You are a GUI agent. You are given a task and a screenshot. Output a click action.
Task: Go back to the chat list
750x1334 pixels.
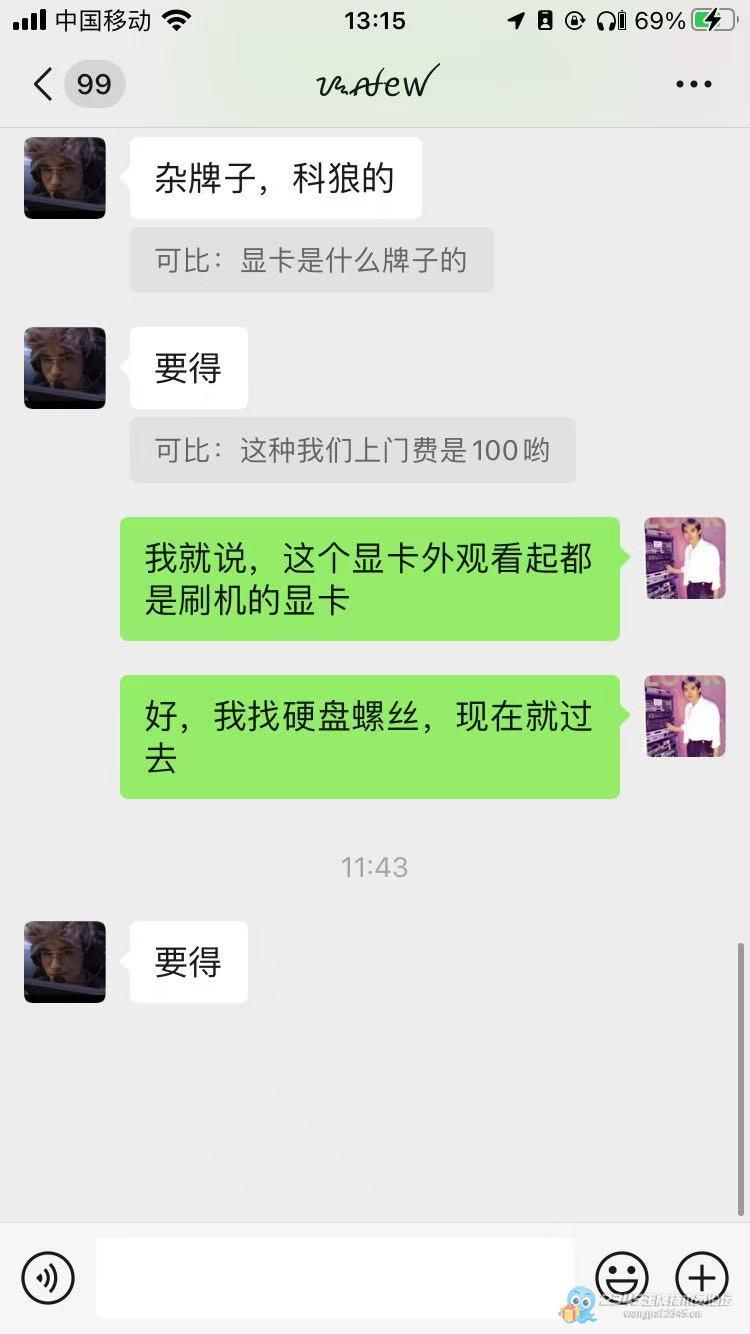coord(42,84)
